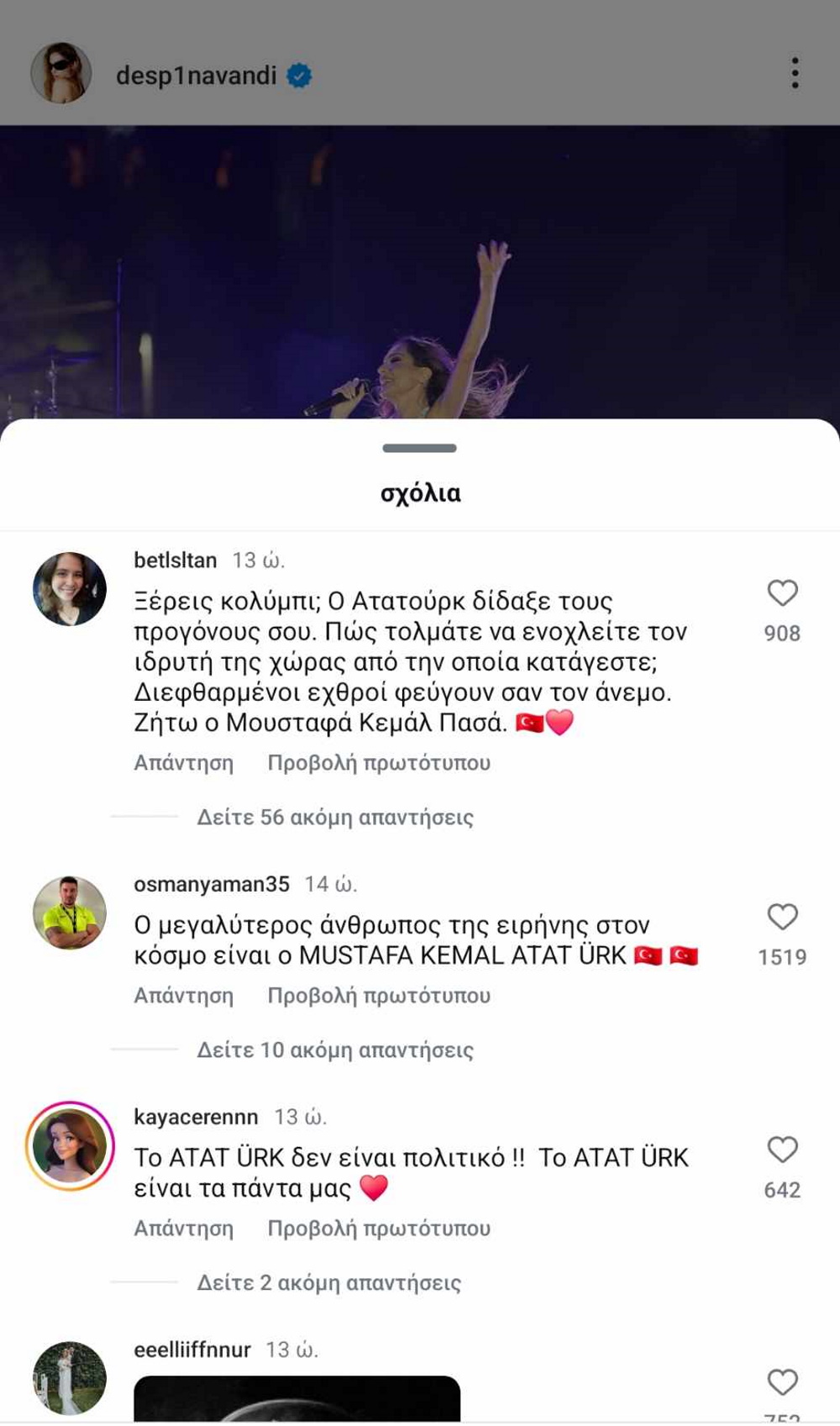Reply to betlsltan's comment

184,763
